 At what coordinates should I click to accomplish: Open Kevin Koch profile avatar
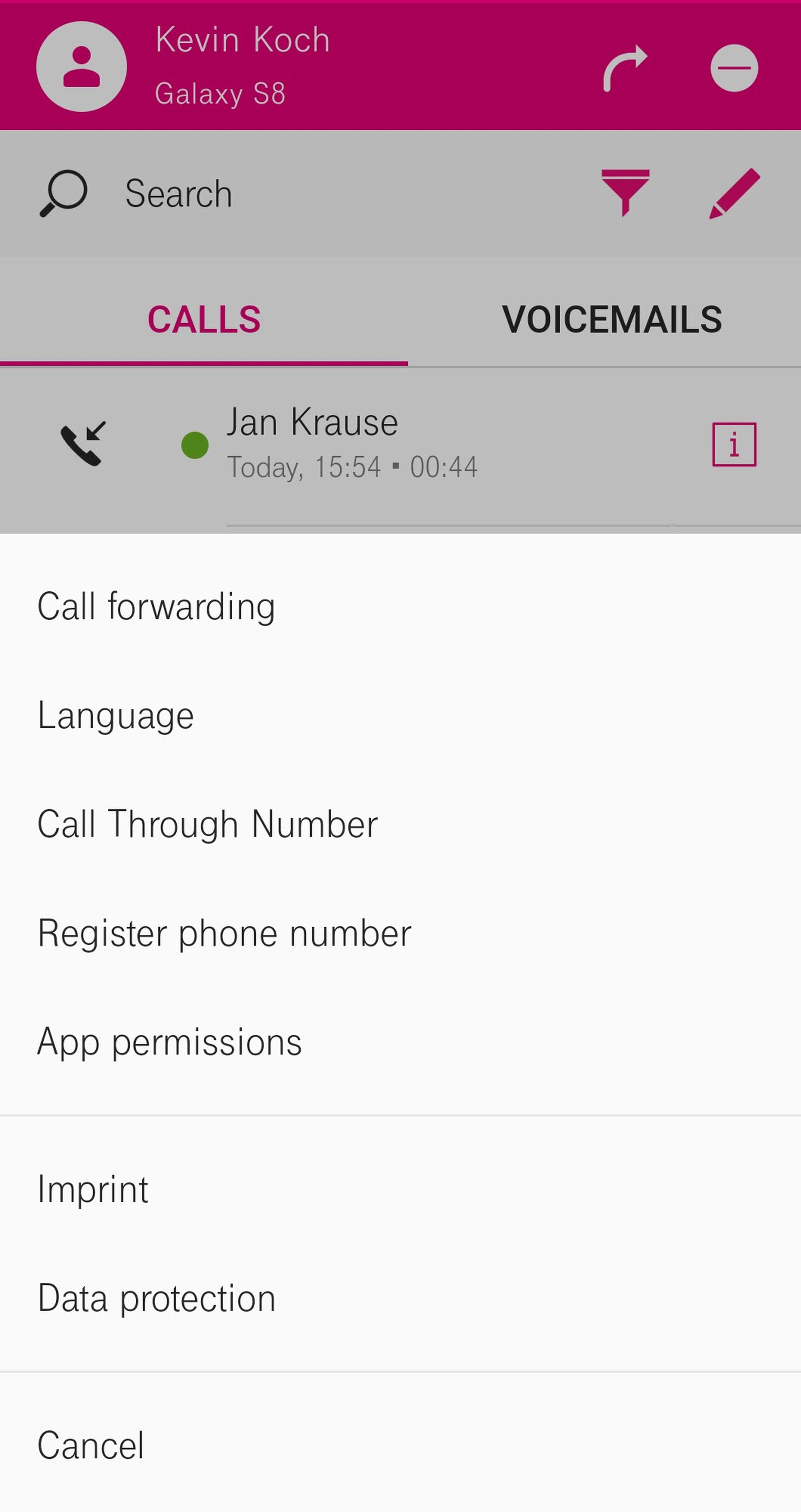click(82, 67)
